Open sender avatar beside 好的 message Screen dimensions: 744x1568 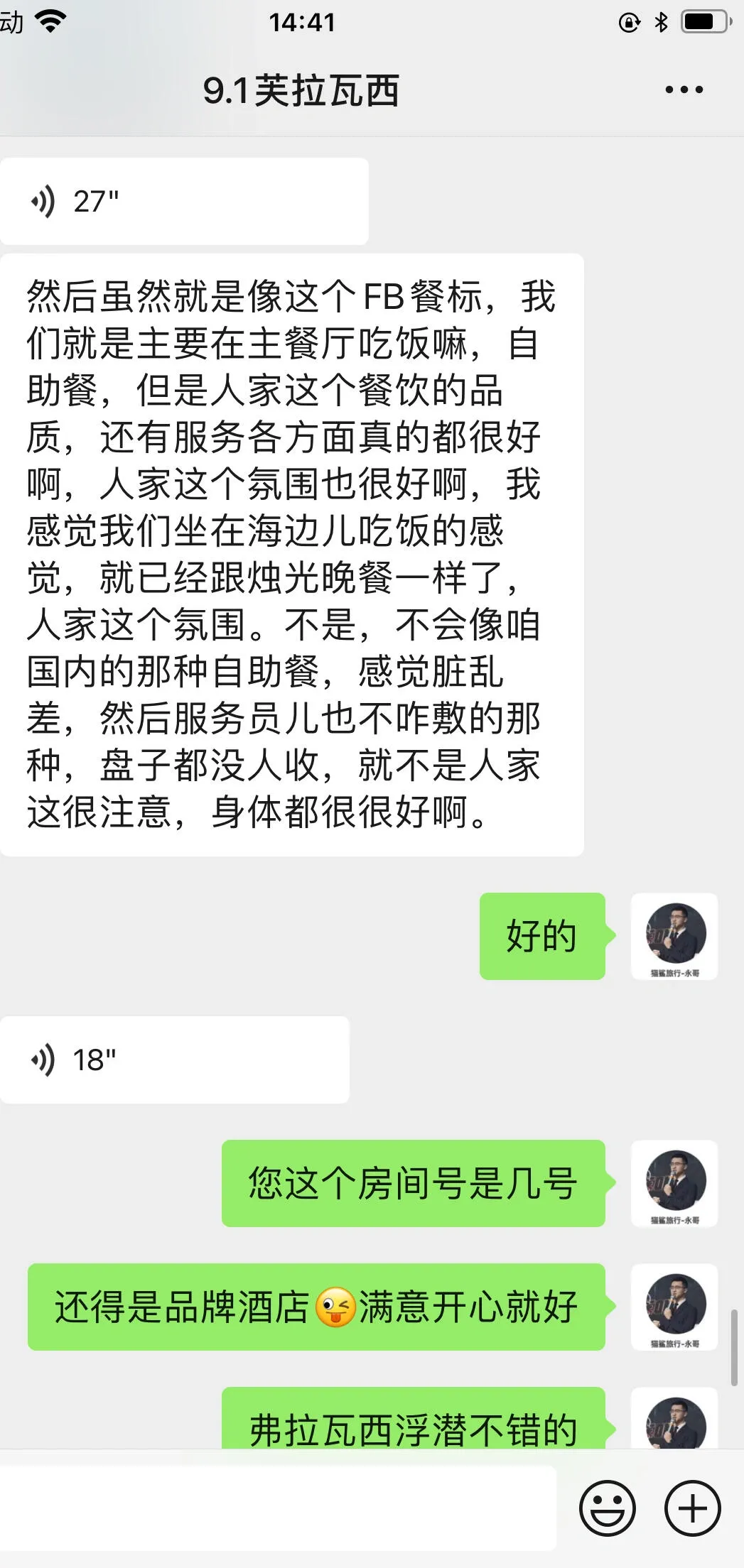[674, 936]
